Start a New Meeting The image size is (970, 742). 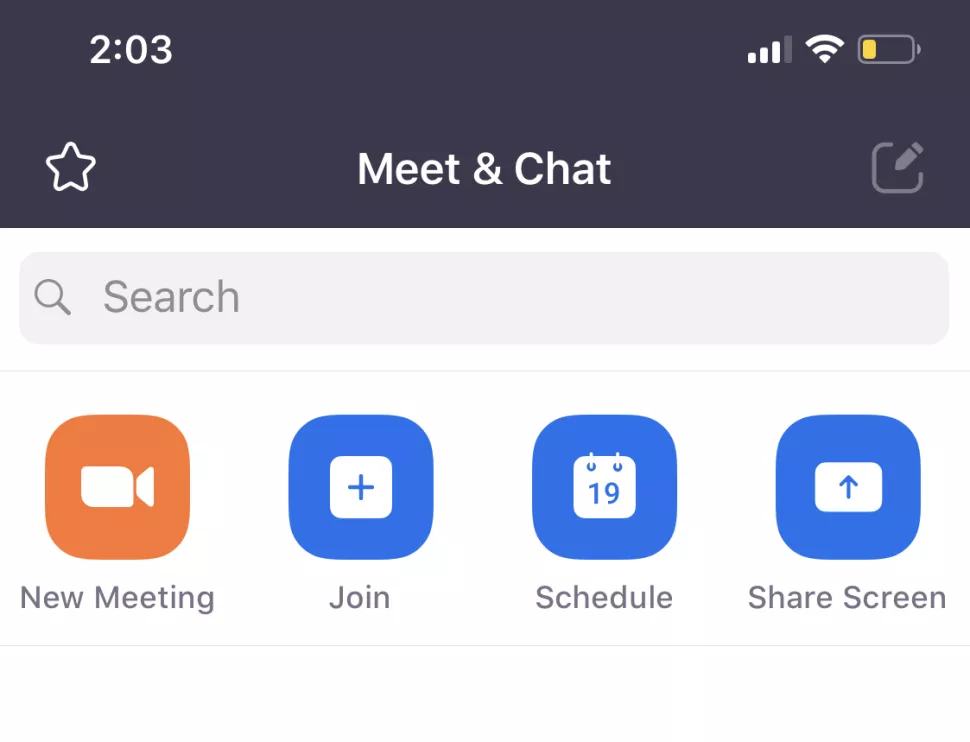click(117, 487)
